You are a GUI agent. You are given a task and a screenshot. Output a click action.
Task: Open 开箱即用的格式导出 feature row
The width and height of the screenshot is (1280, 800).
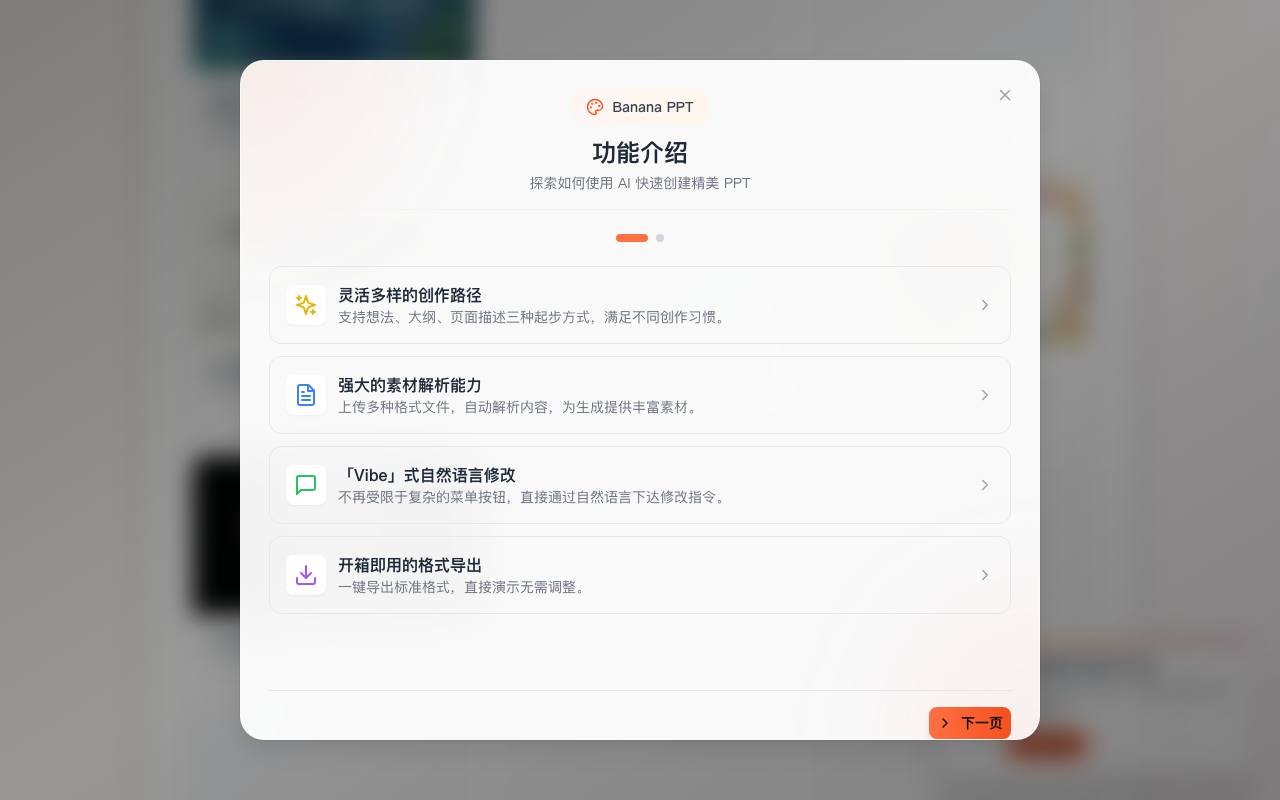[640, 575]
